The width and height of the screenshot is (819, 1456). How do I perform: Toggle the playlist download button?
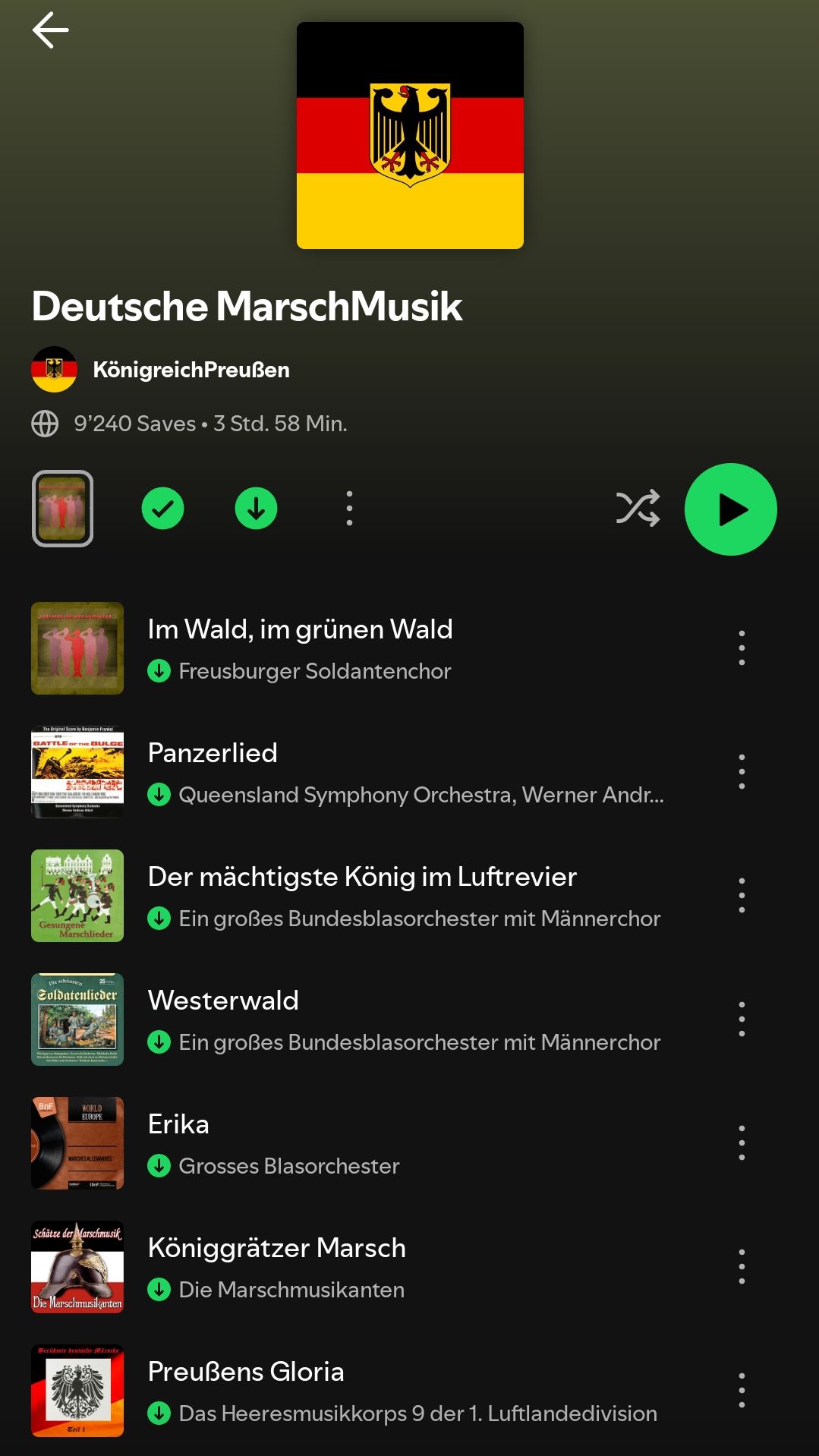point(256,509)
